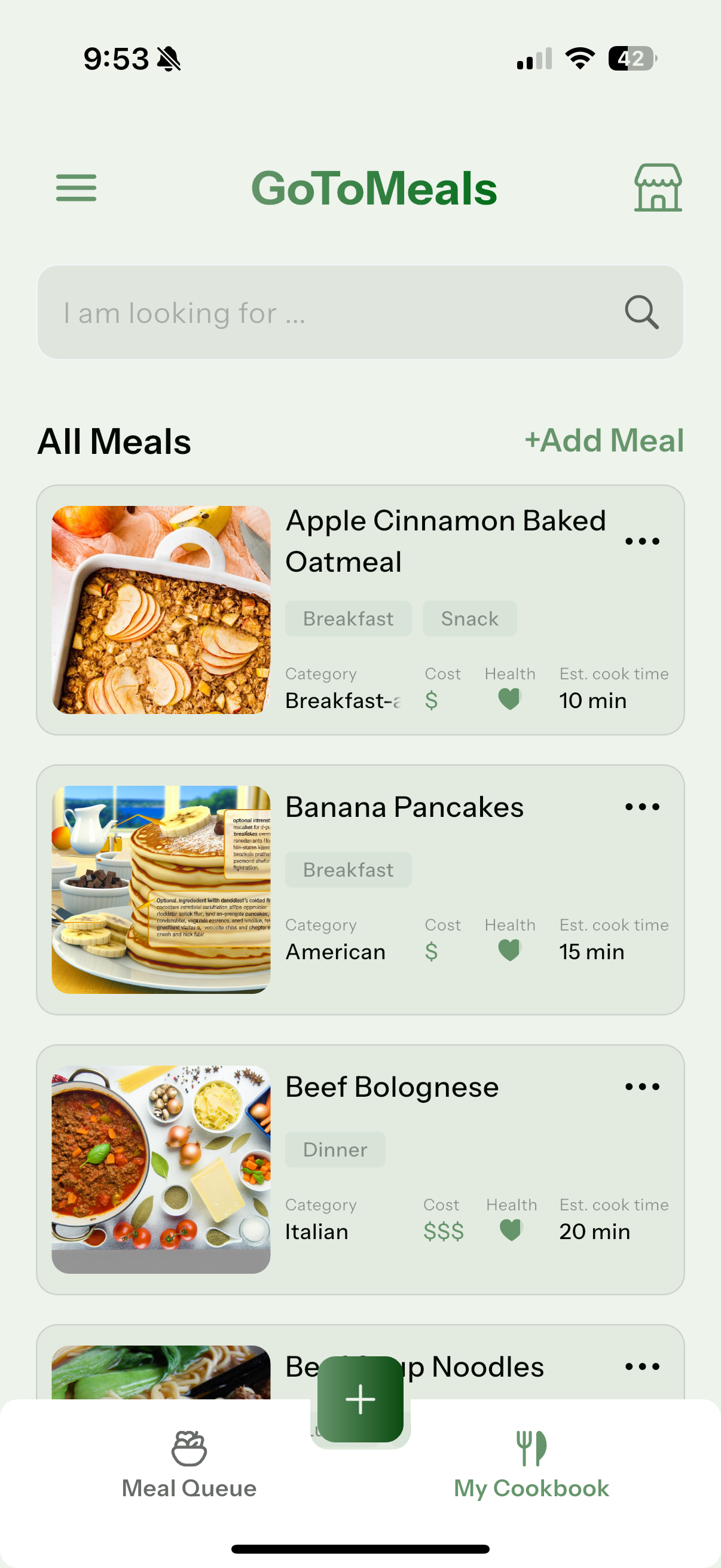The width and height of the screenshot is (721, 1568).
Task: Click the search magnifier icon
Action: click(x=641, y=313)
